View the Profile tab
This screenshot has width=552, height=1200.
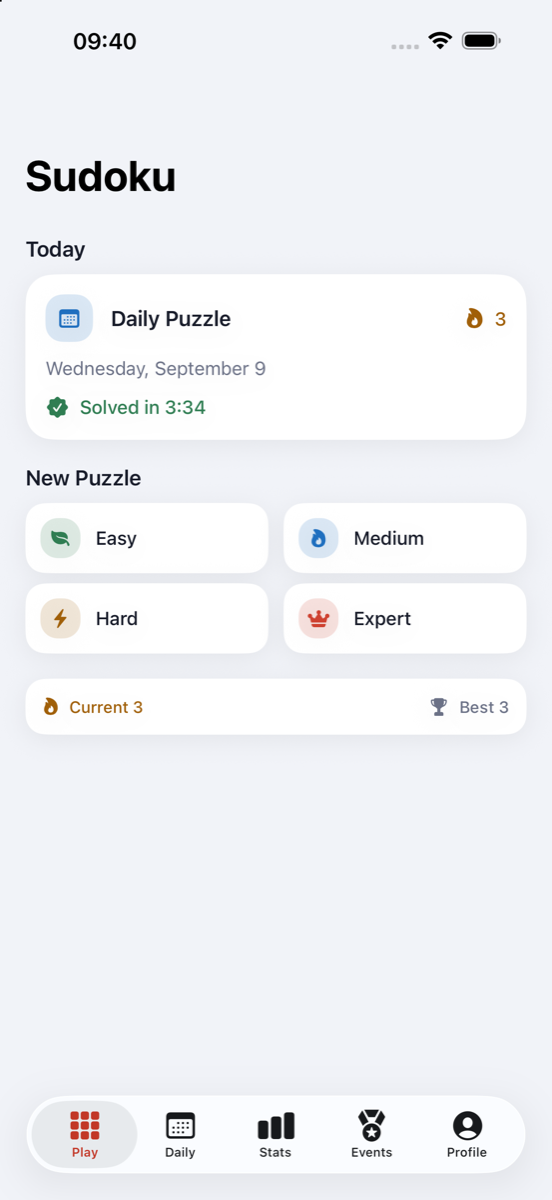point(467,1135)
